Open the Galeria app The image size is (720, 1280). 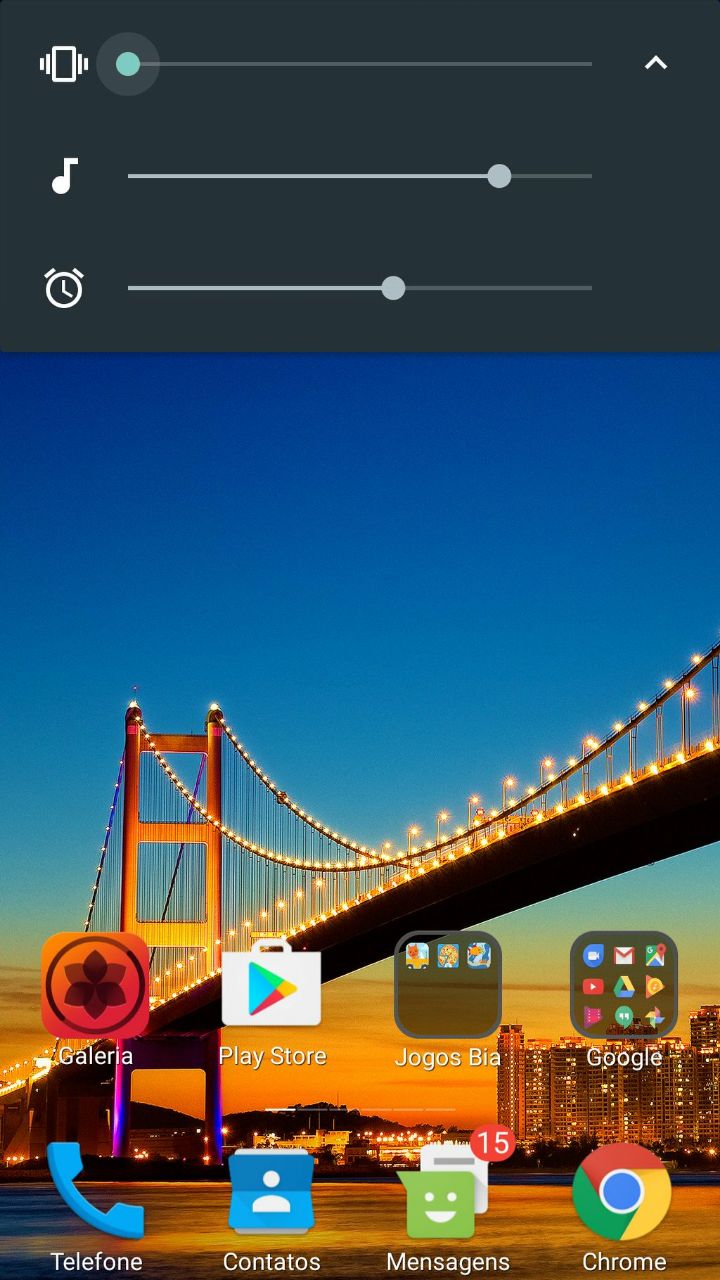coord(95,1000)
